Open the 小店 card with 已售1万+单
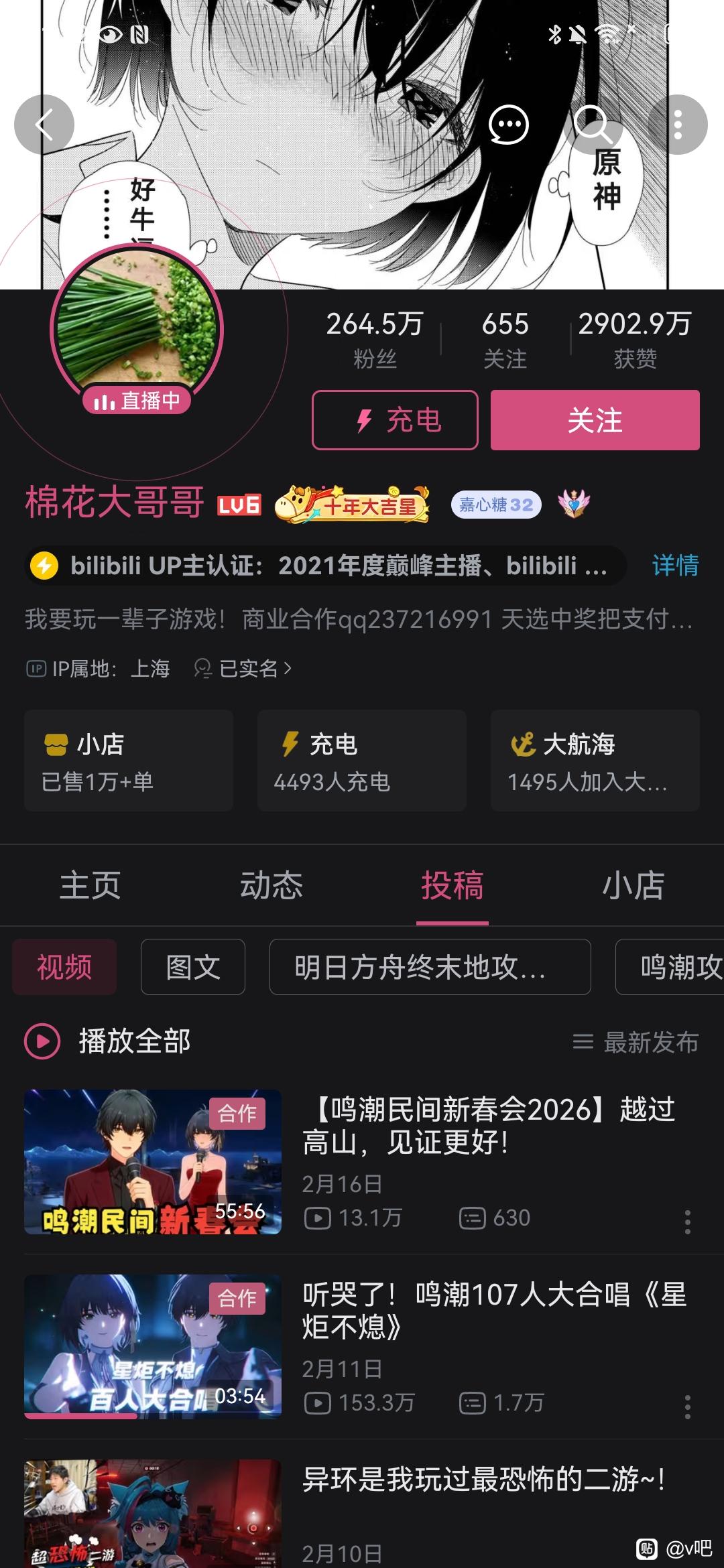Viewport: 724px width, 1568px height. 129,761
